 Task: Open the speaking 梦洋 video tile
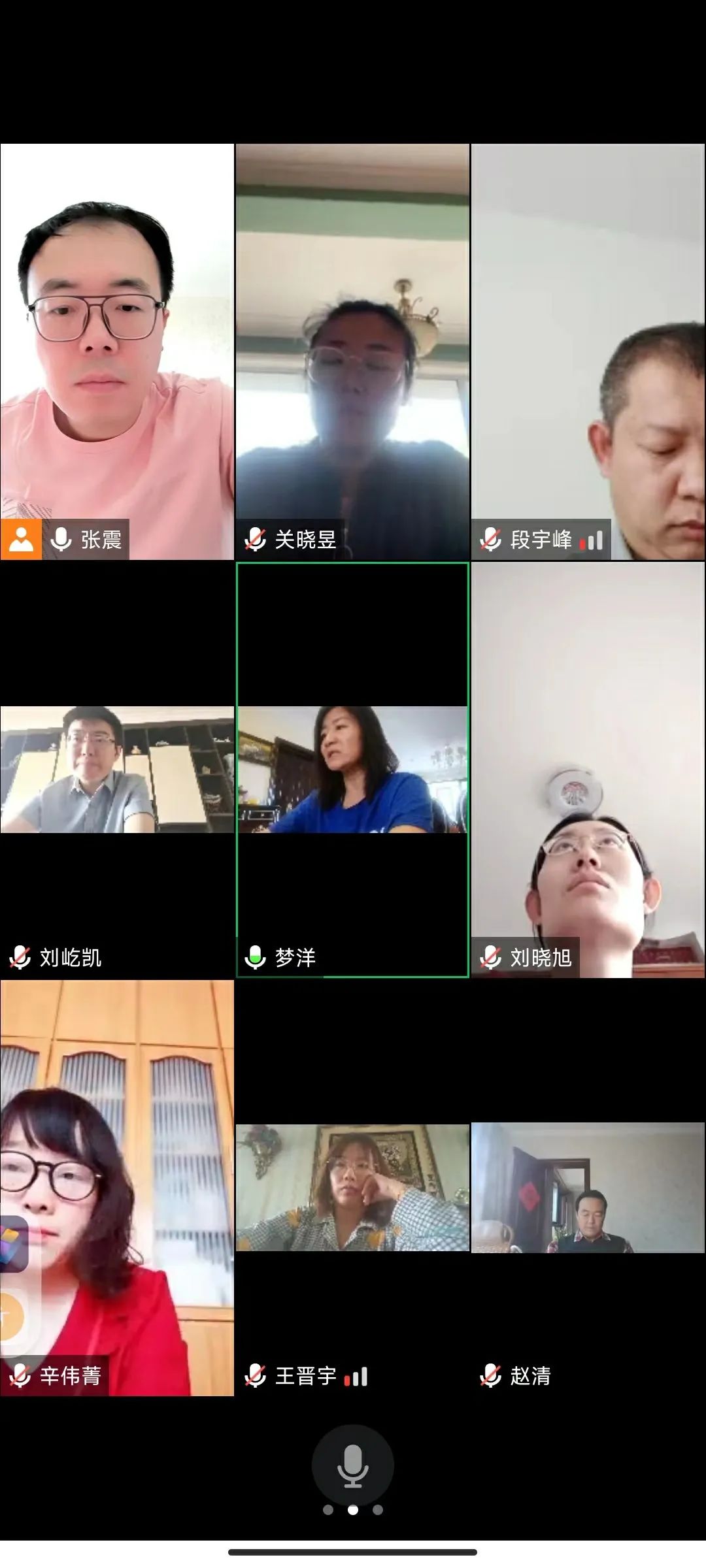tap(352, 770)
